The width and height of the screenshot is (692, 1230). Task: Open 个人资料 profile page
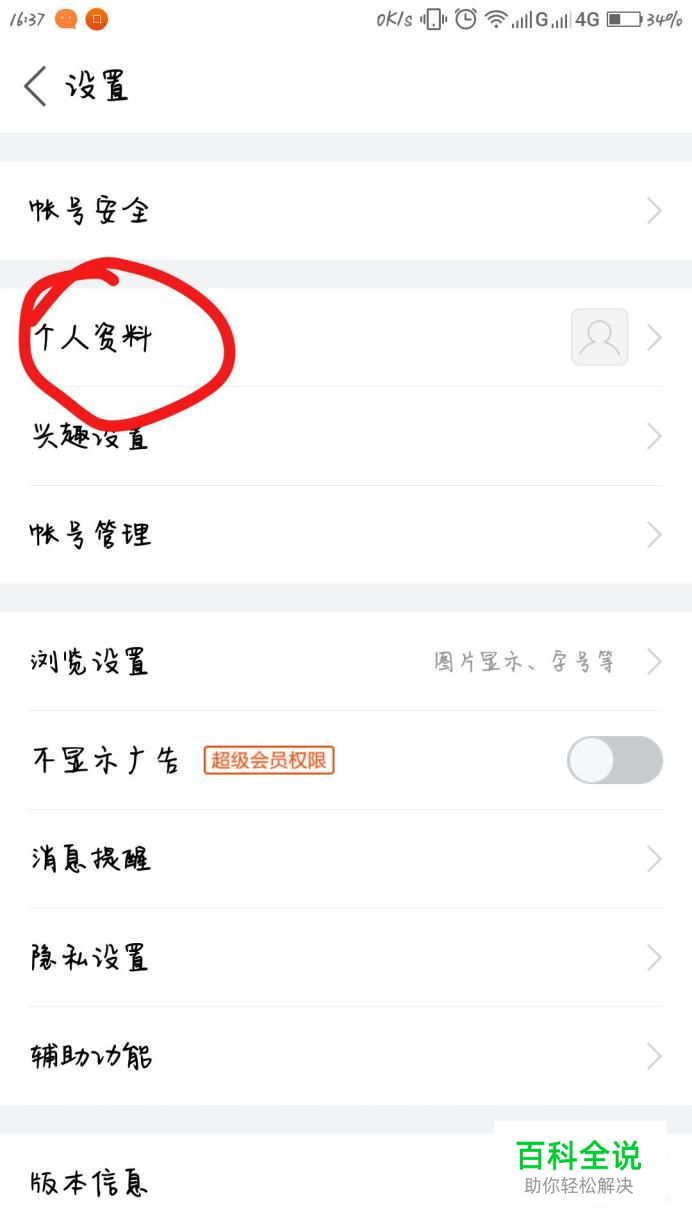[346, 337]
